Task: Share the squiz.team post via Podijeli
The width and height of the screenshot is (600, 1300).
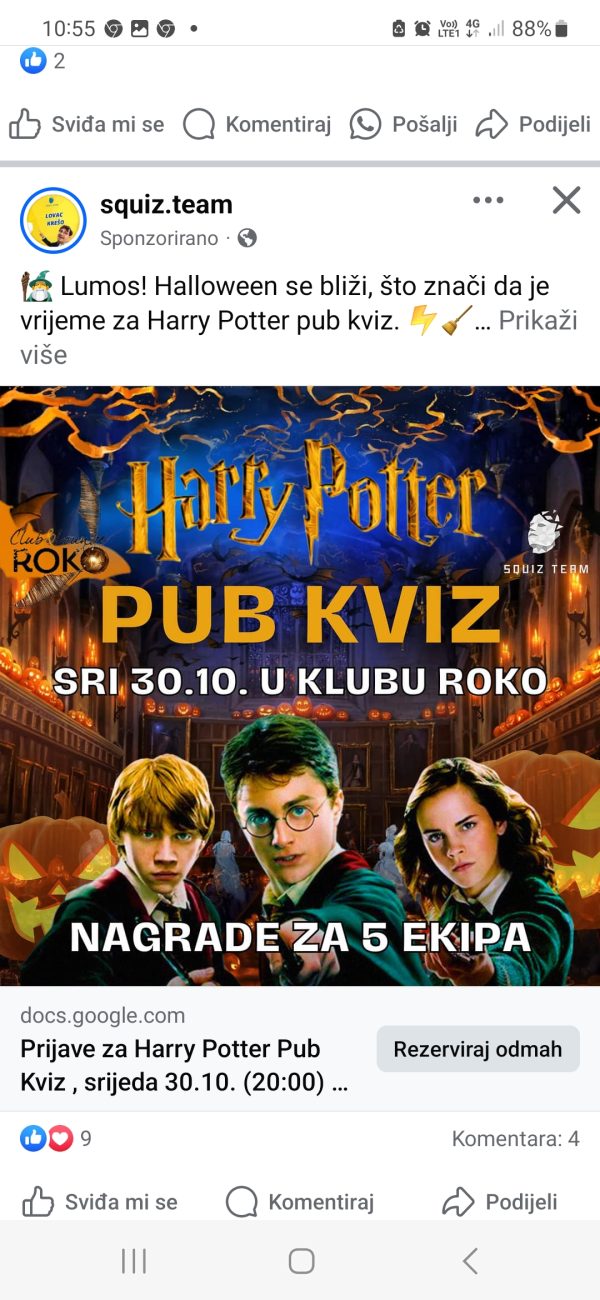Action: tap(500, 1202)
